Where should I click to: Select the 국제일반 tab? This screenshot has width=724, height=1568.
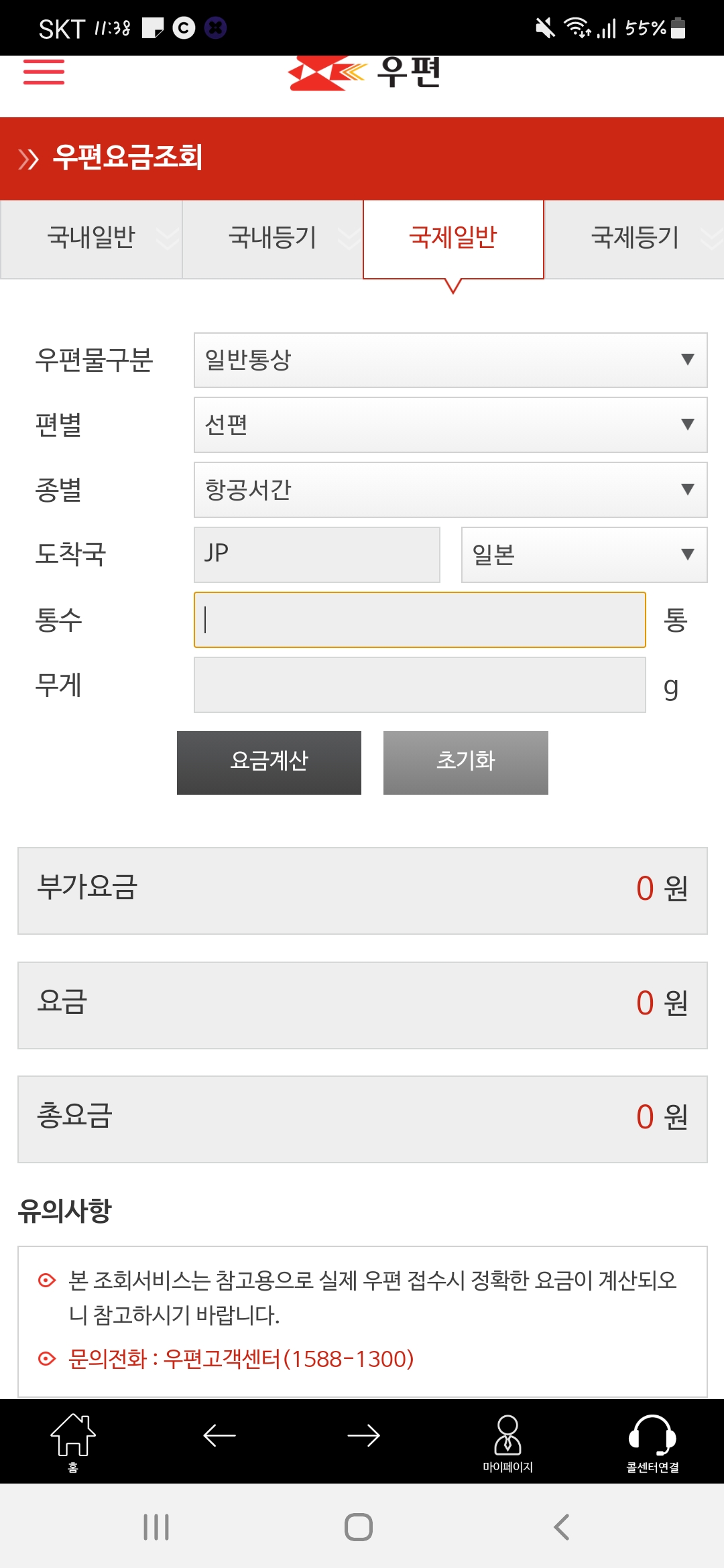click(x=453, y=239)
